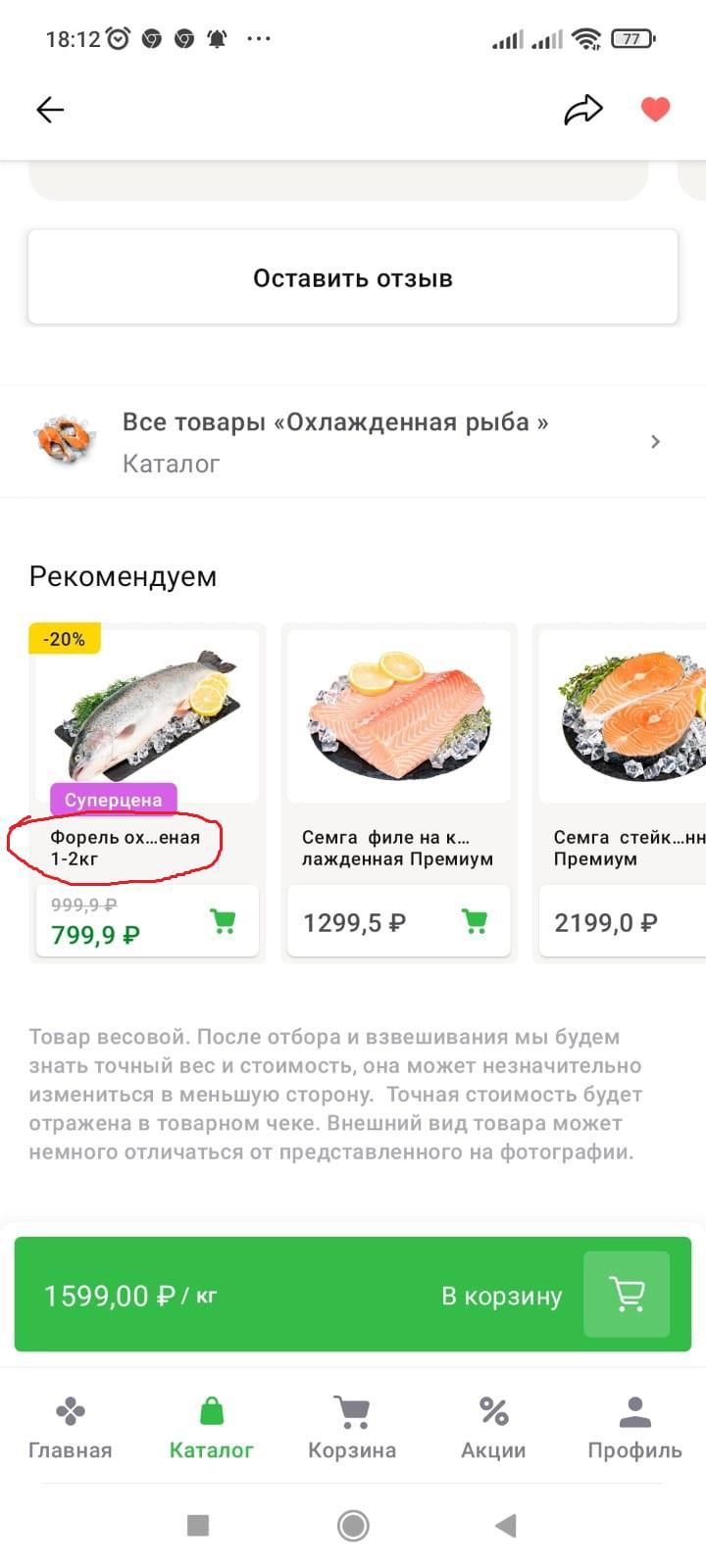The image size is (706, 1568).
Task: Switch to the Акции tab
Action: pos(493,1429)
